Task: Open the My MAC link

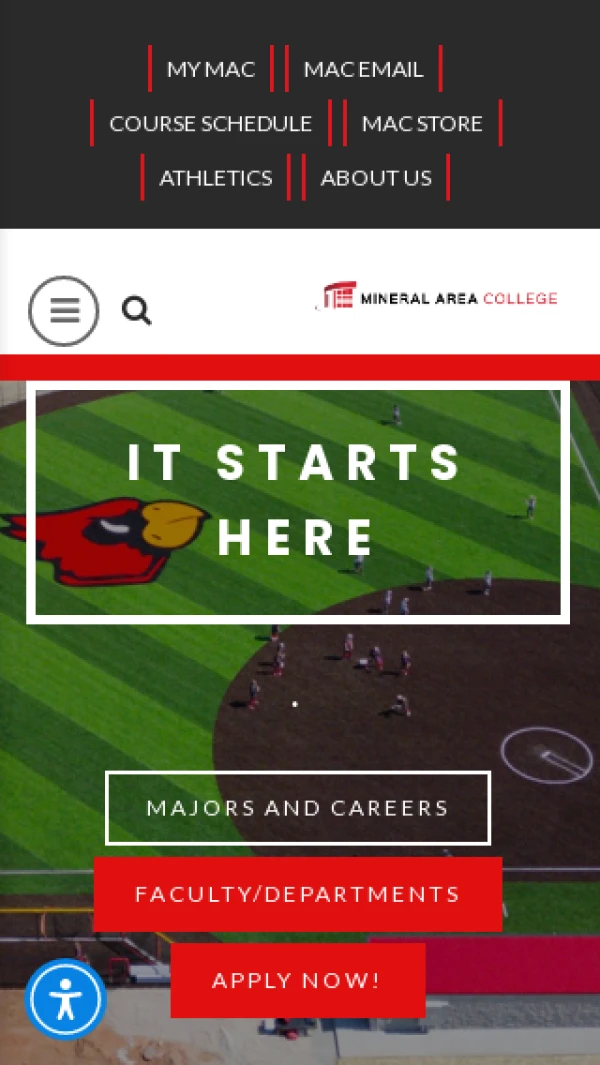Action: [211, 69]
